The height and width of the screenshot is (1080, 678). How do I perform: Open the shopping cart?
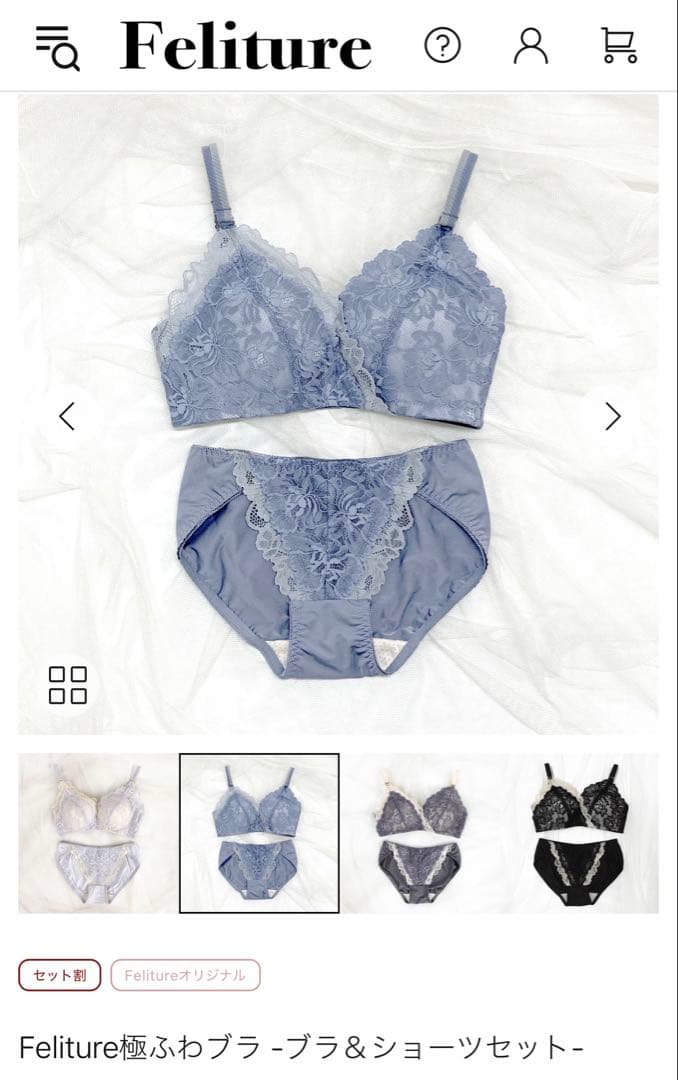click(619, 46)
